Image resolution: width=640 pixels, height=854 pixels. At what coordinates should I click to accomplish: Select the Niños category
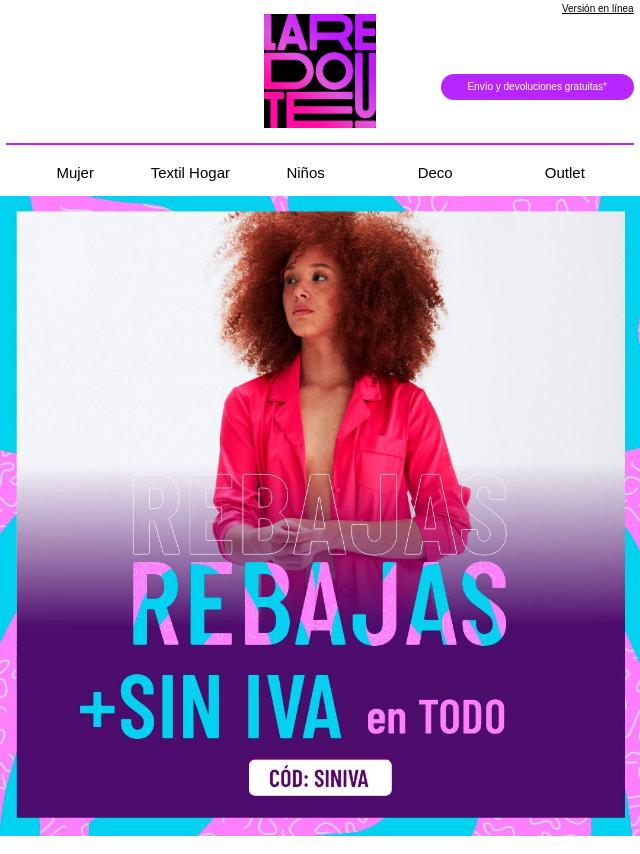305,173
